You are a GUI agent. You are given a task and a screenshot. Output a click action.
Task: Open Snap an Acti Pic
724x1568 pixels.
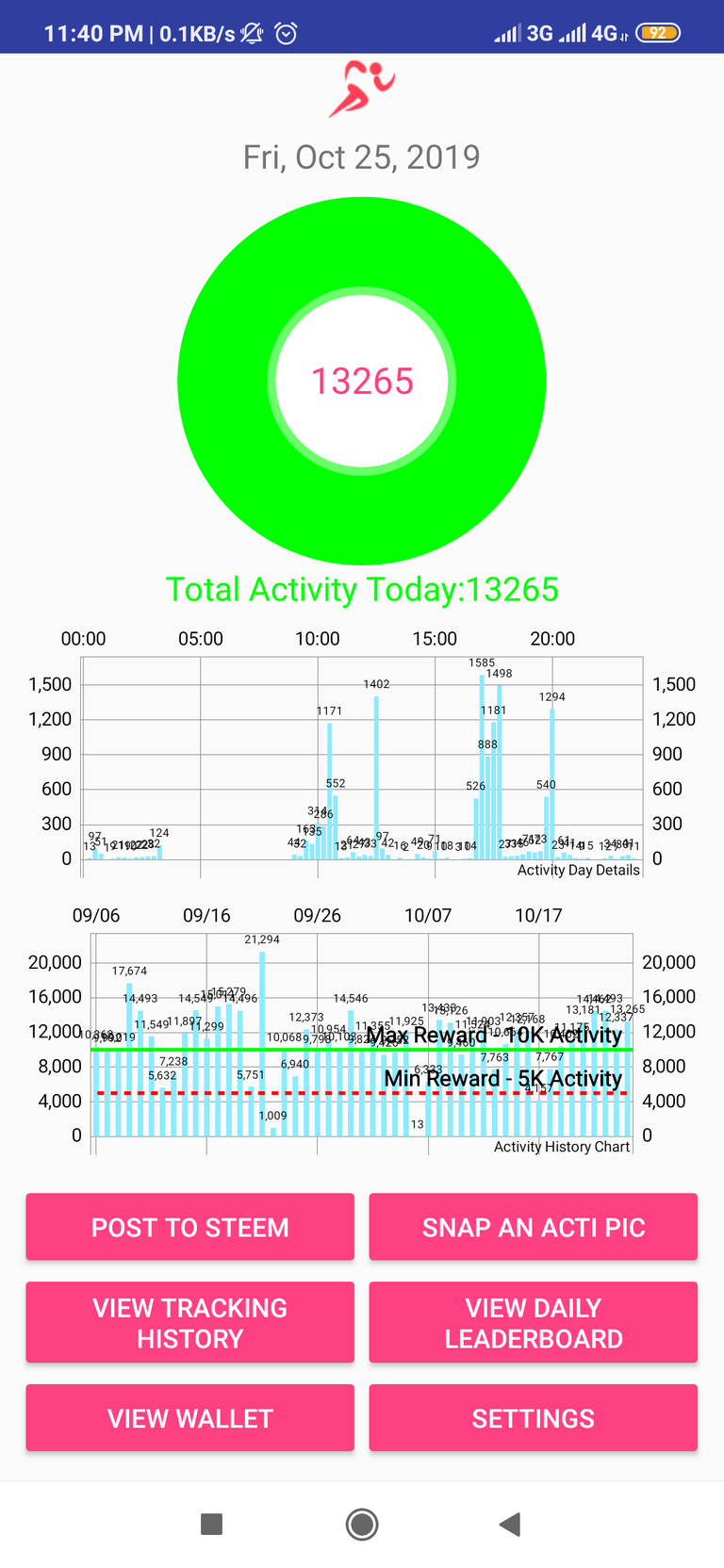pos(533,1227)
